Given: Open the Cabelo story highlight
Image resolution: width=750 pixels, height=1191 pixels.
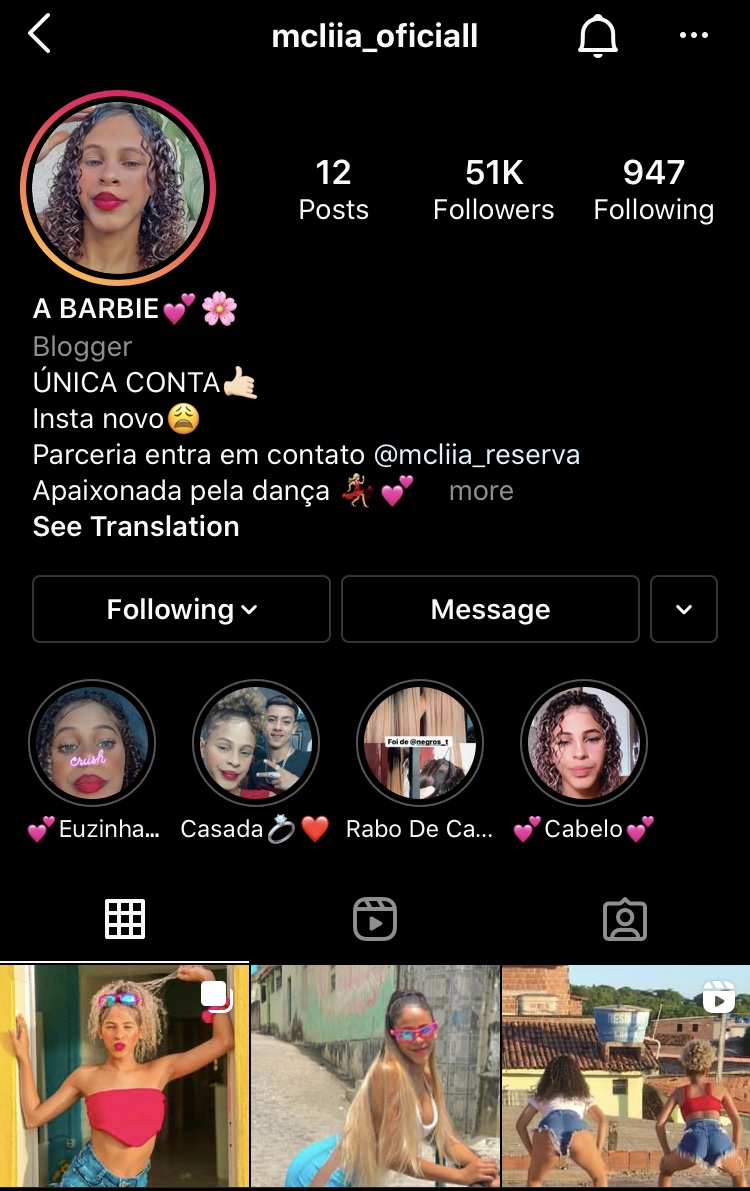Looking at the screenshot, I should coord(584,744).
